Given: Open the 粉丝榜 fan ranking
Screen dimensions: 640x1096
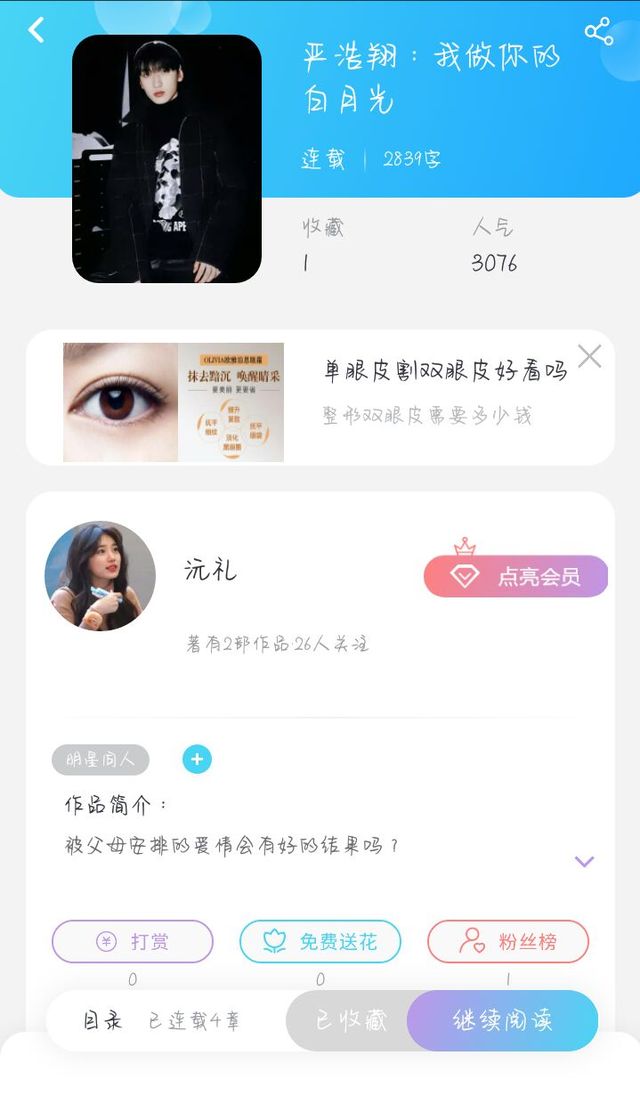Looking at the screenshot, I should [508, 941].
